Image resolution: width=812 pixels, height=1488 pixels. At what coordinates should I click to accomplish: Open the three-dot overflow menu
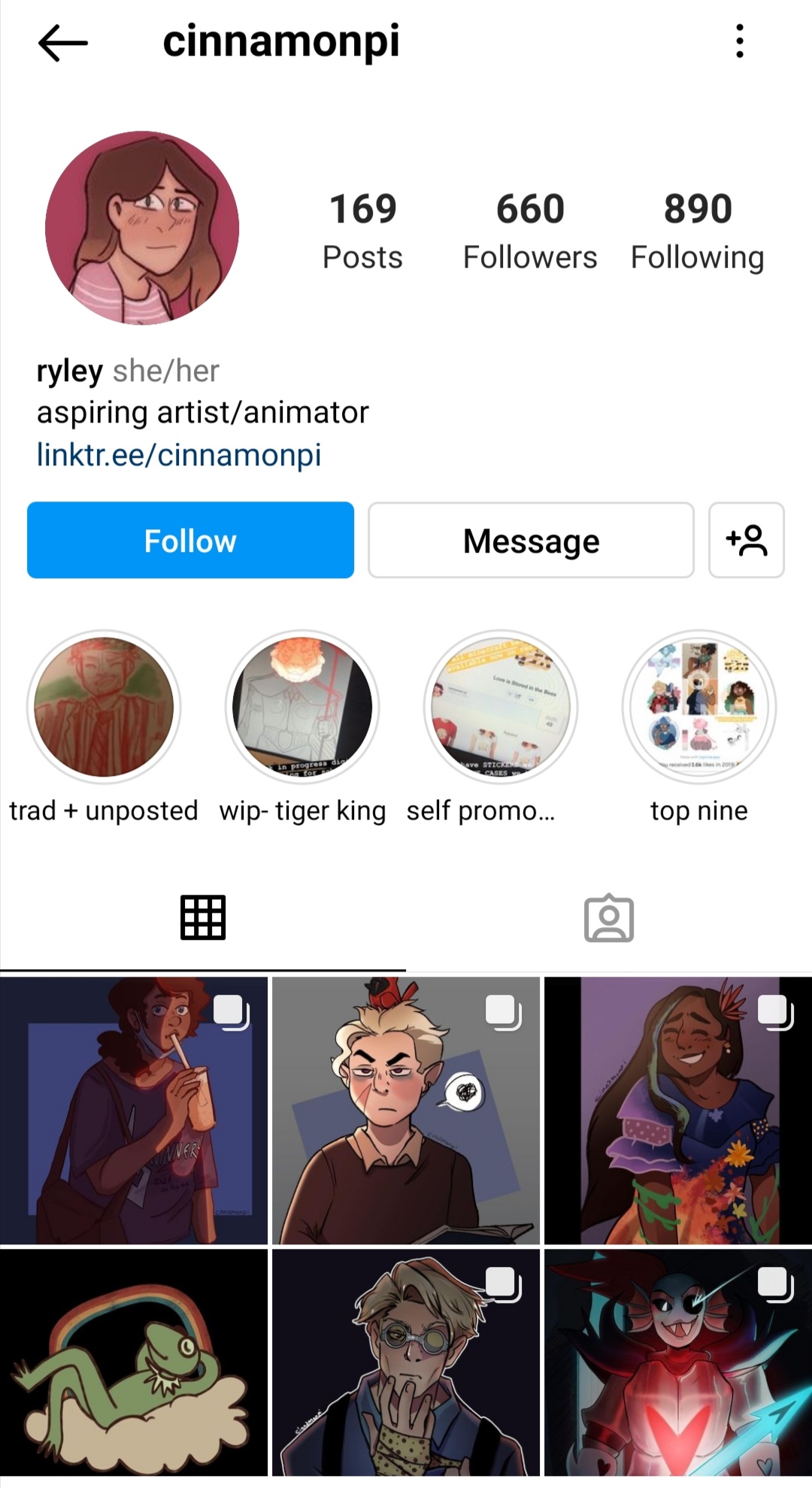740,41
